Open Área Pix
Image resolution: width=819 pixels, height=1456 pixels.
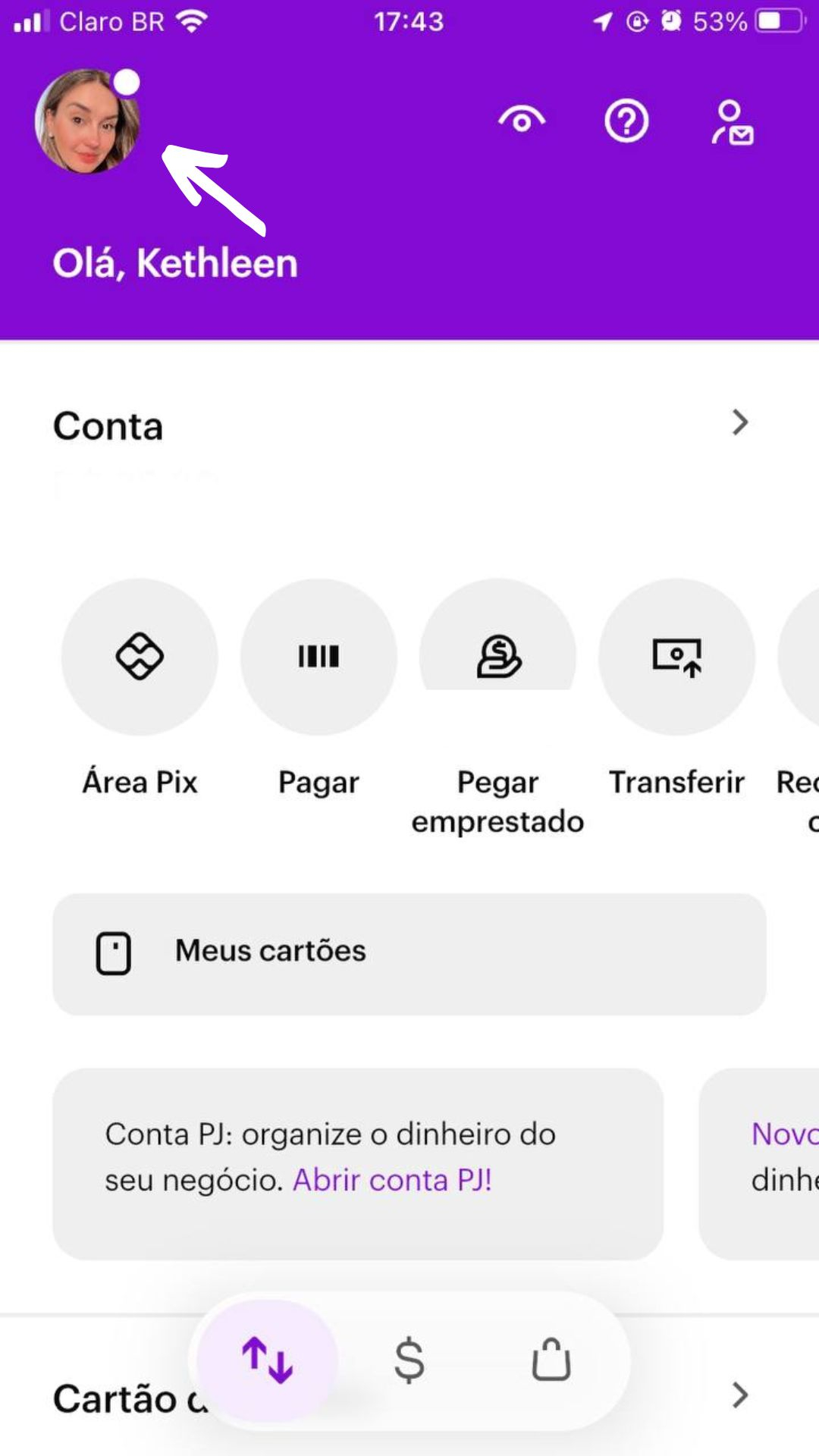pyautogui.click(x=140, y=657)
